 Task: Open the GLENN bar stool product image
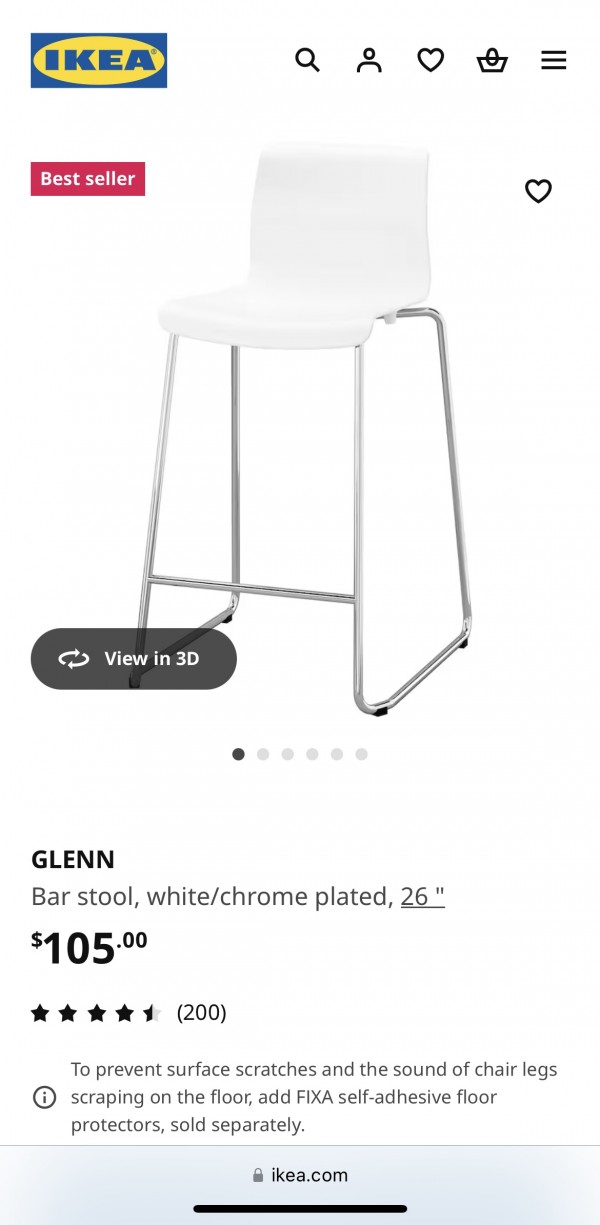310,430
